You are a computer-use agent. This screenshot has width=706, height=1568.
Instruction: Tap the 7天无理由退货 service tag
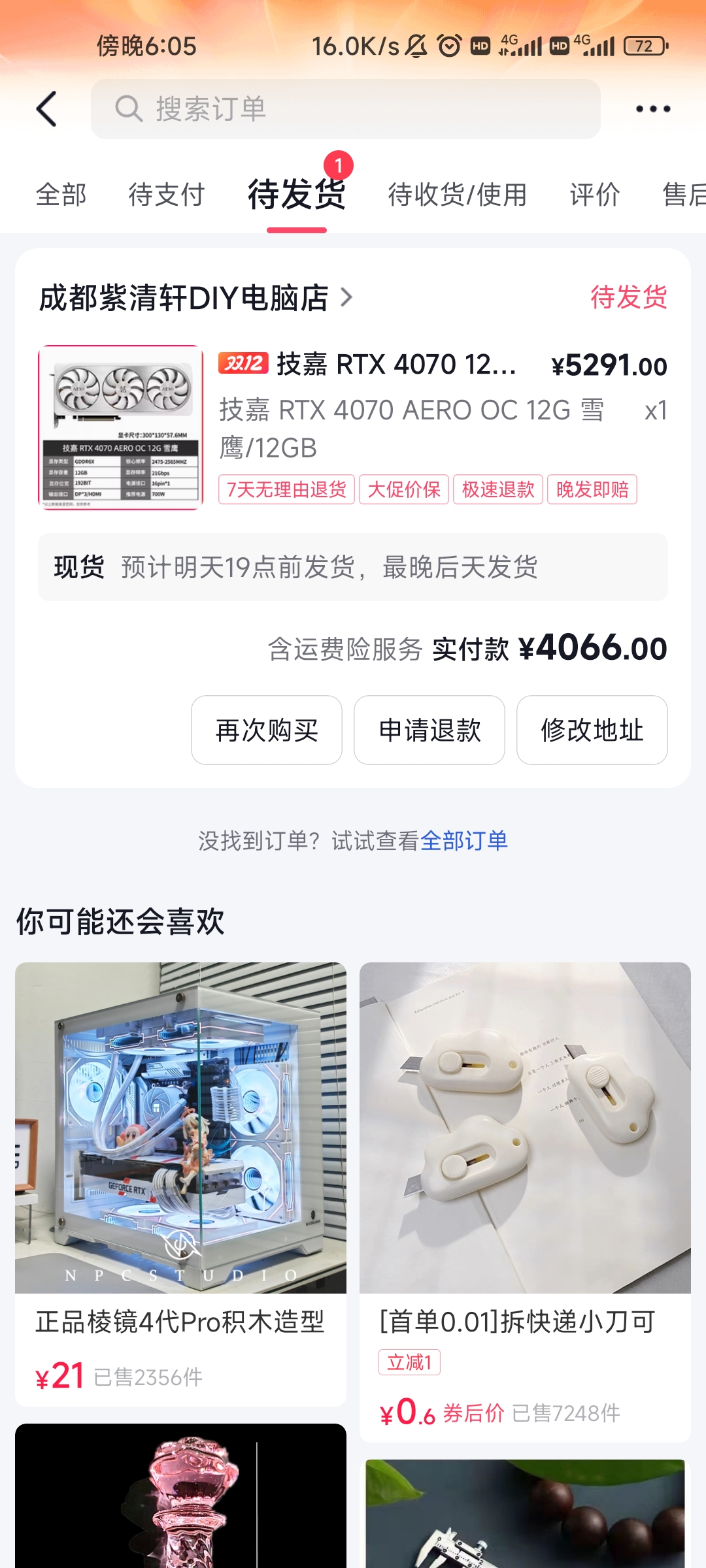click(x=287, y=489)
